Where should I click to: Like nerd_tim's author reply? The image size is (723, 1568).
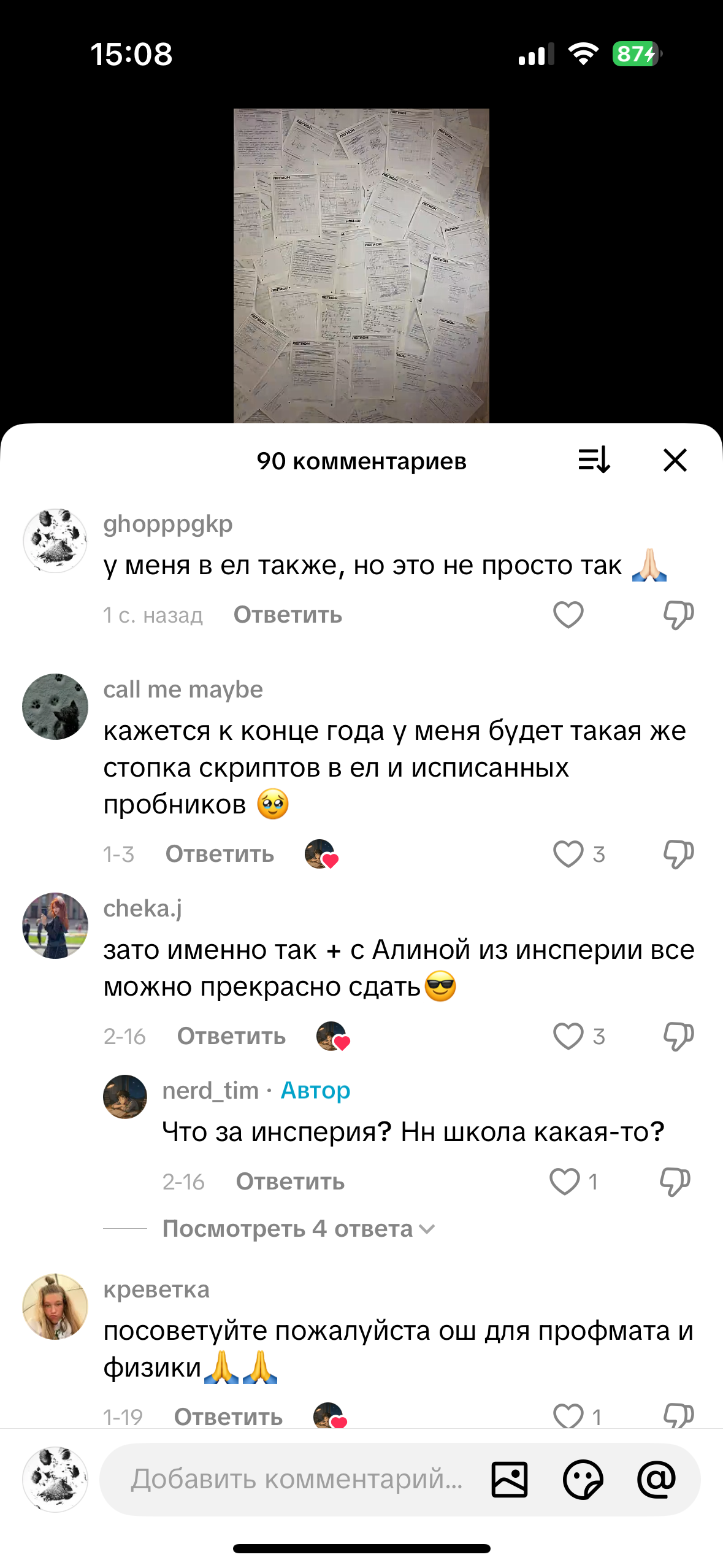tap(564, 1182)
